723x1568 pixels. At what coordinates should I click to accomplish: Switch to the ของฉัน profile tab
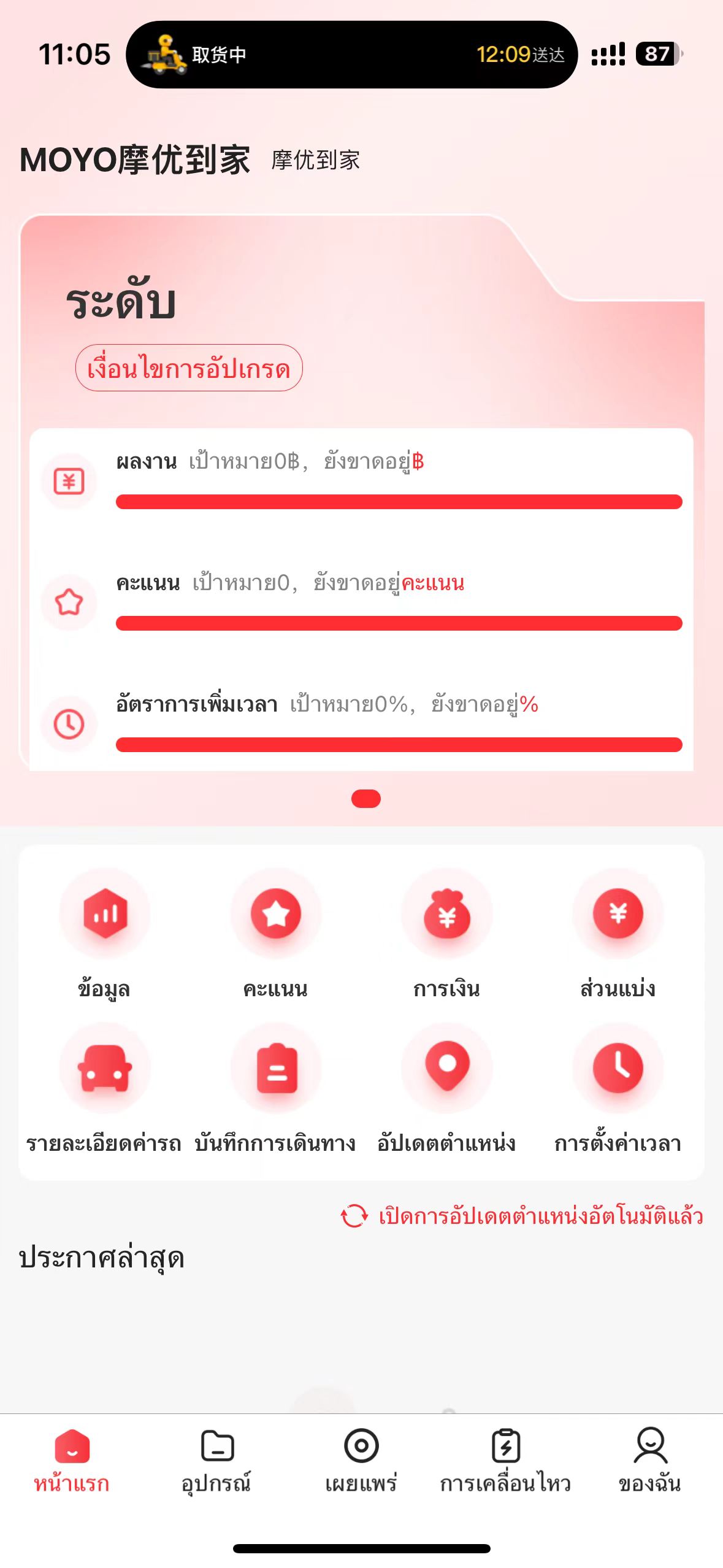click(x=650, y=1460)
